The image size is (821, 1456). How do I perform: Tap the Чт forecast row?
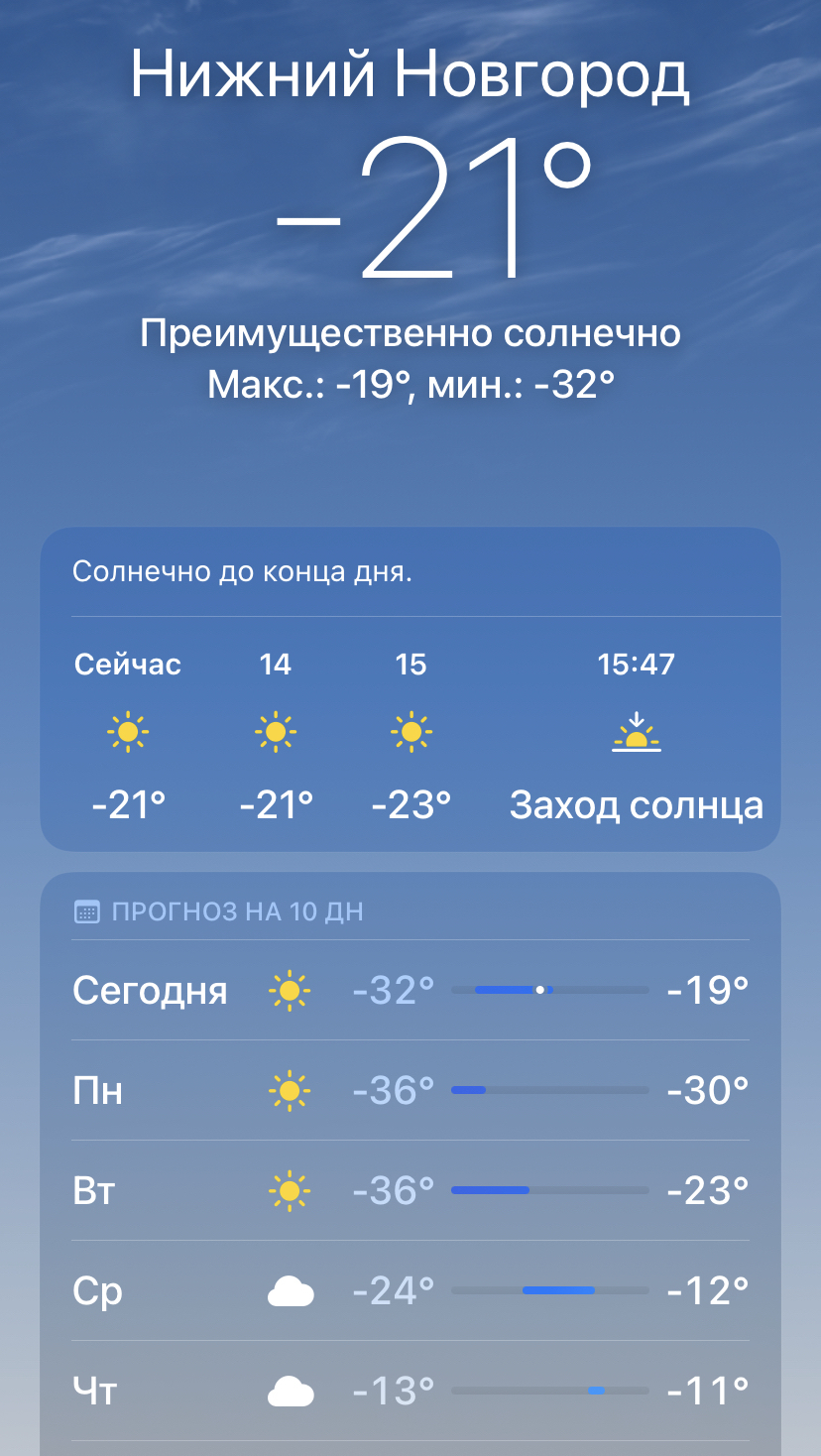(410, 1391)
